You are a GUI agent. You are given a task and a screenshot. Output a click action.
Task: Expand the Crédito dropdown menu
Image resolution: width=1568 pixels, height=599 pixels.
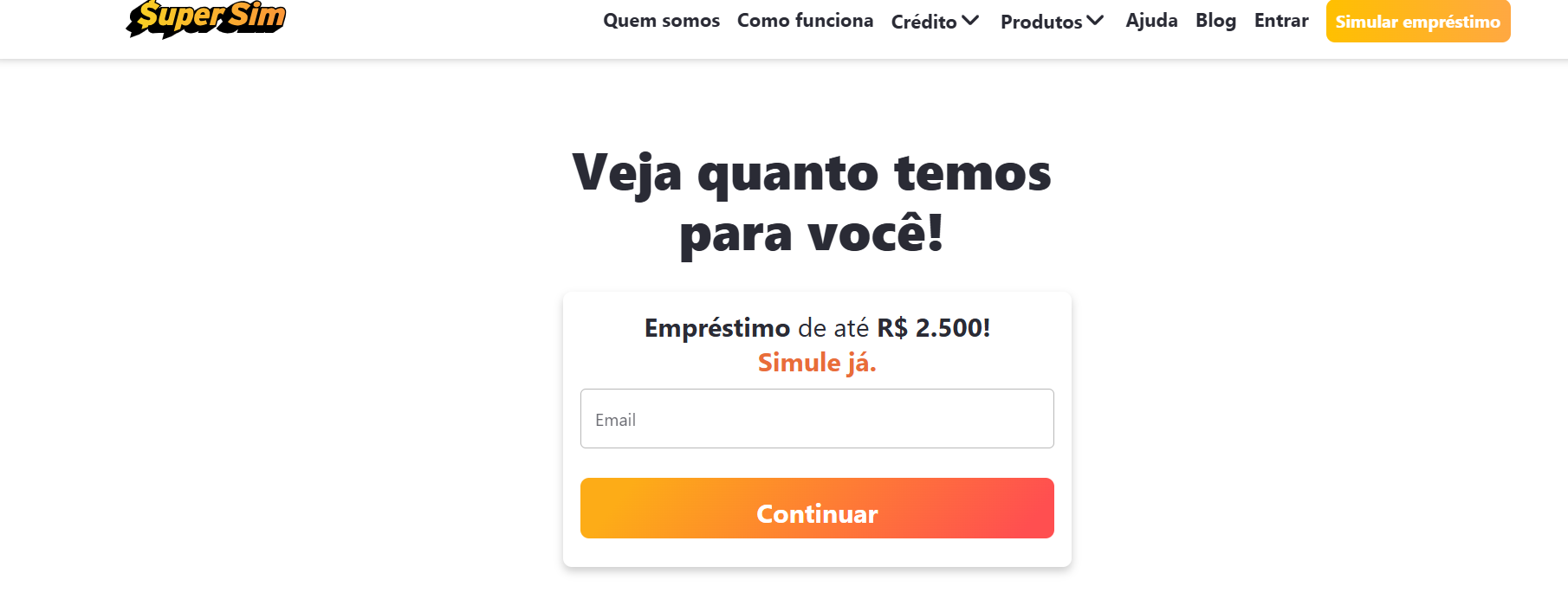935,22
